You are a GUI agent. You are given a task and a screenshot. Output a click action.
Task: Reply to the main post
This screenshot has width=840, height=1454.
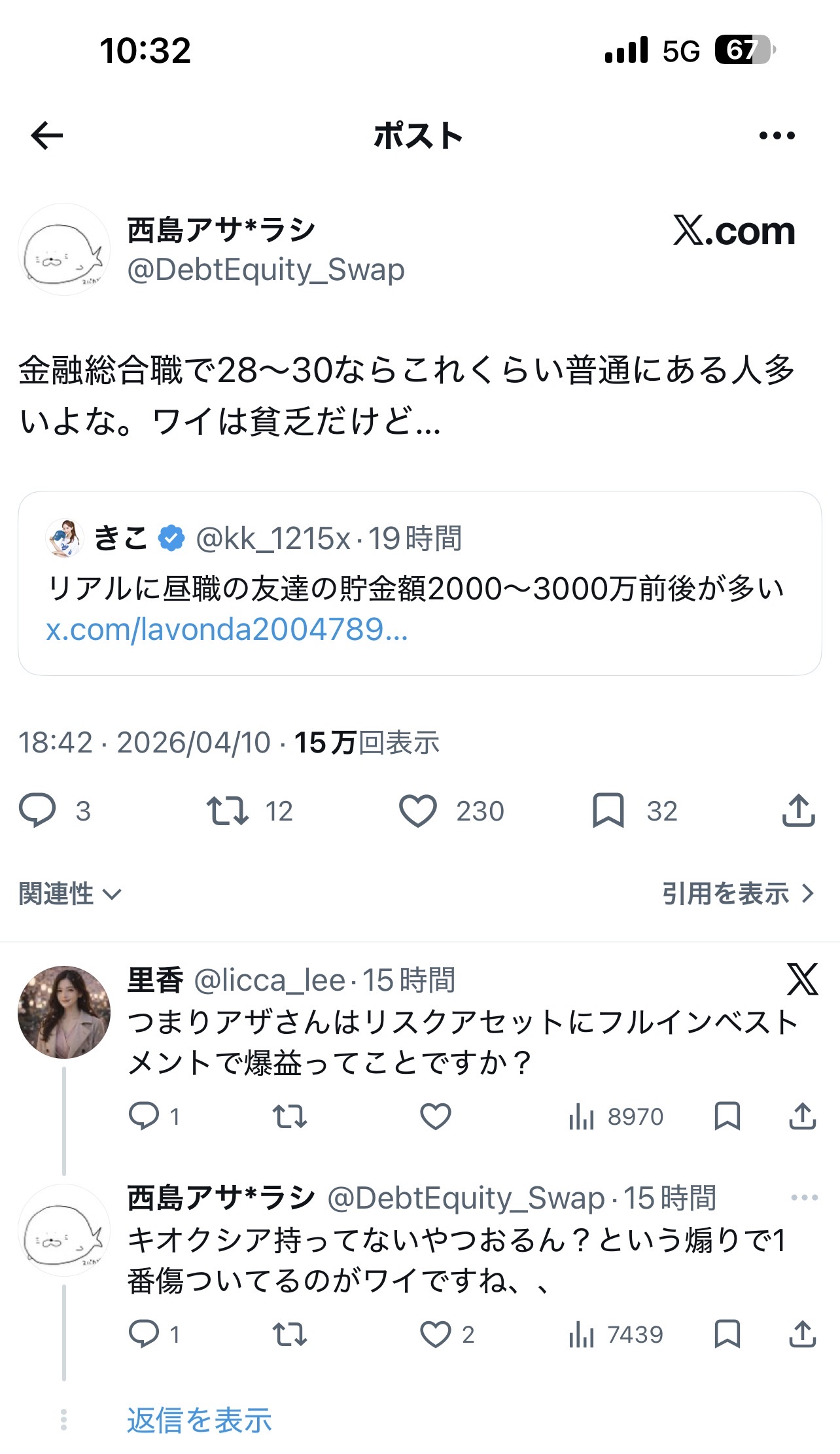click(x=37, y=811)
